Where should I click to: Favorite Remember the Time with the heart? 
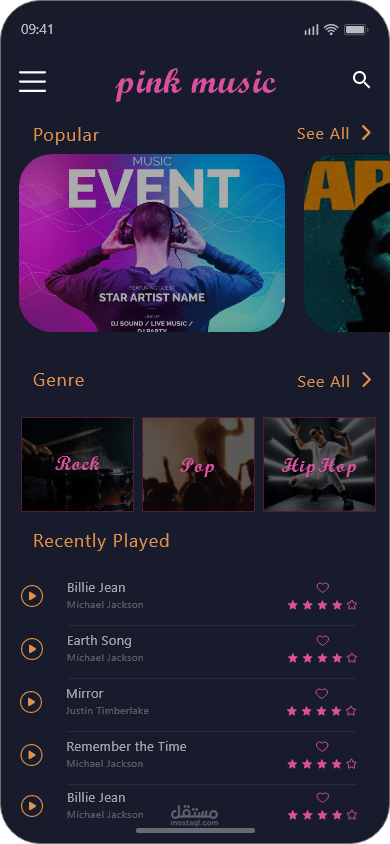pos(322,747)
